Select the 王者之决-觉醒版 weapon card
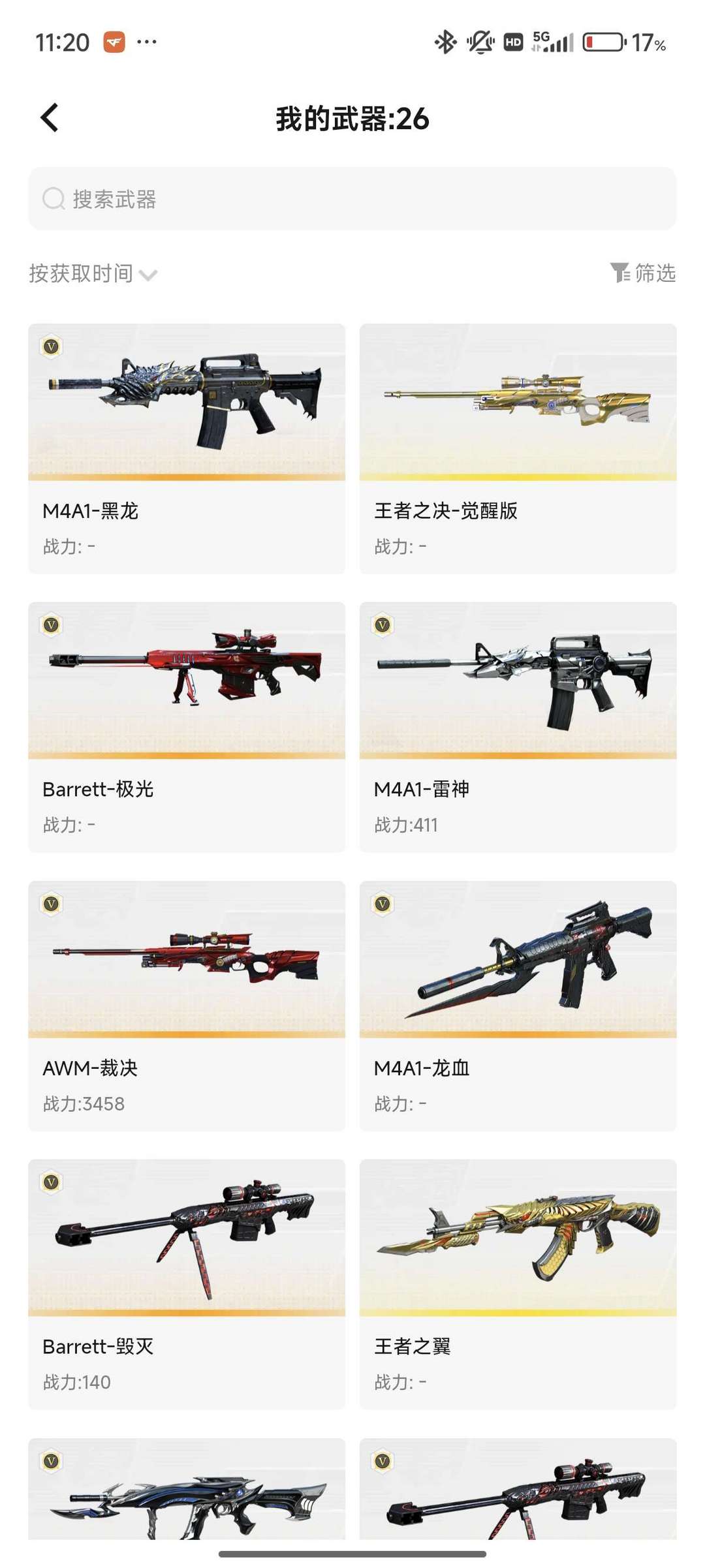 coord(518,449)
